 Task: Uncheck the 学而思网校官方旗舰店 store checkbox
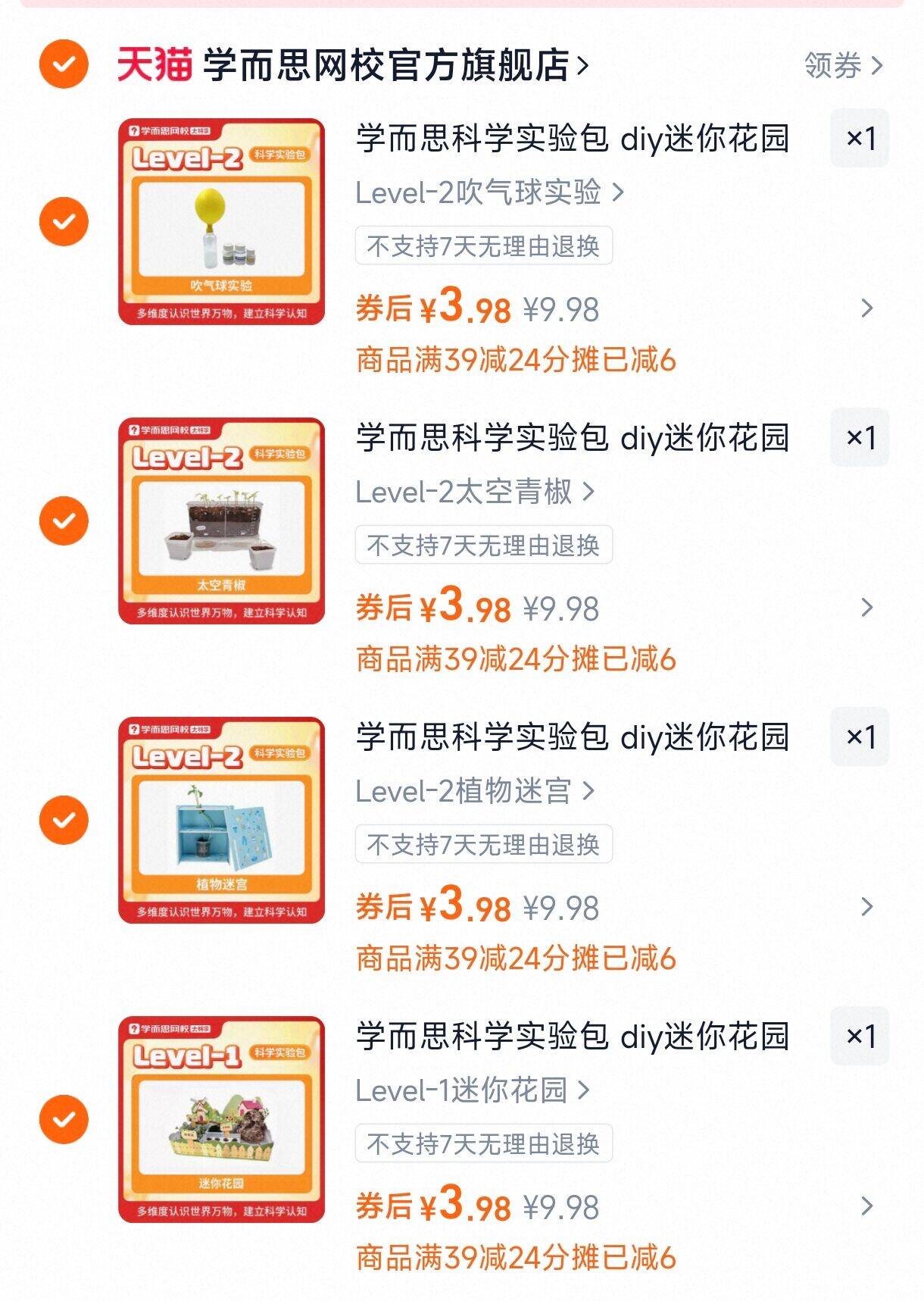point(64,64)
